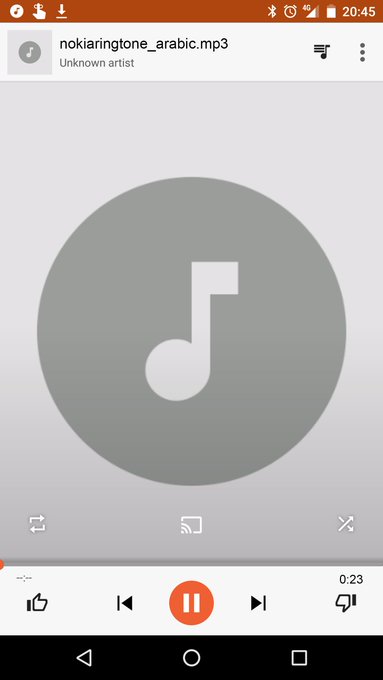The image size is (383, 680).
Task: Give the song a thumbs down
Action: (x=346, y=603)
